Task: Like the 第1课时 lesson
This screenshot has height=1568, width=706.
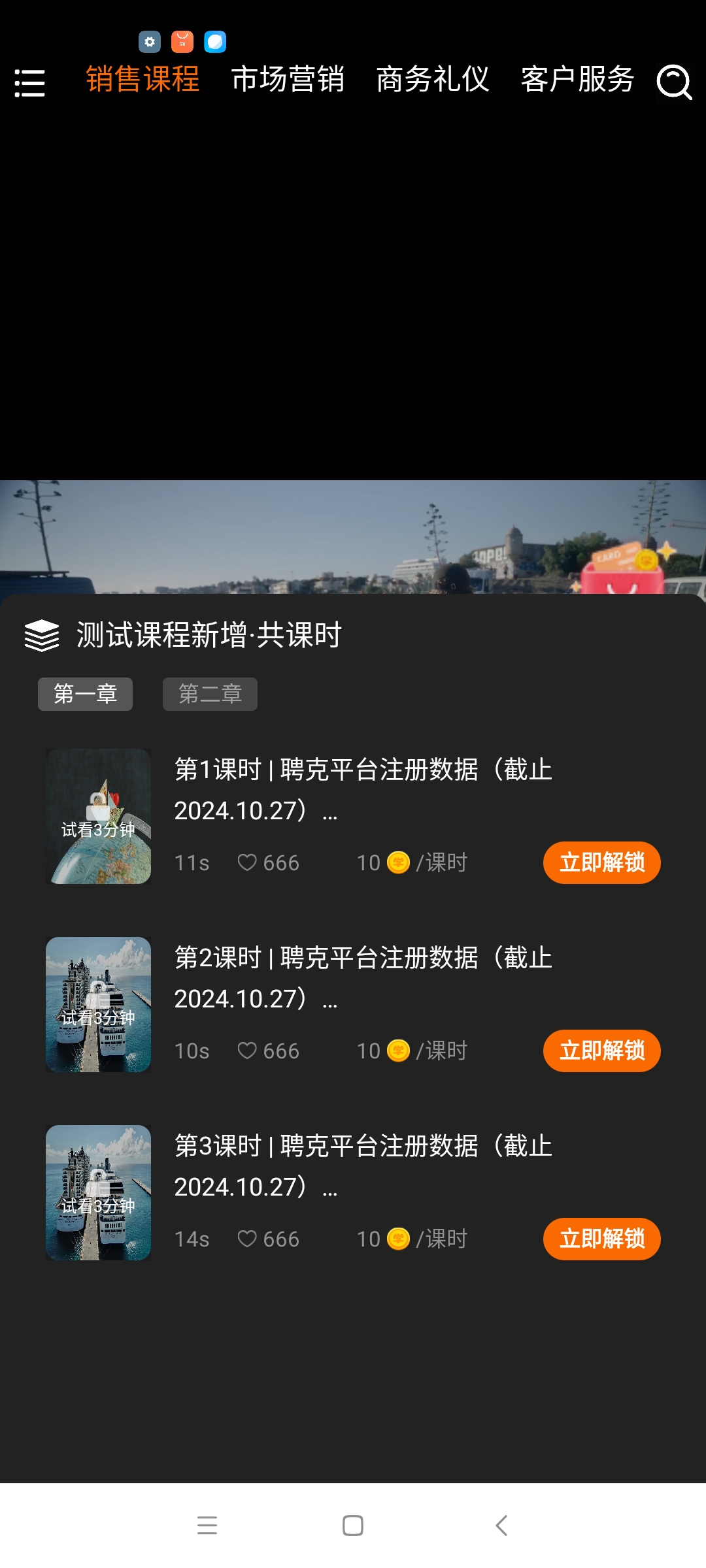Action: point(247,862)
